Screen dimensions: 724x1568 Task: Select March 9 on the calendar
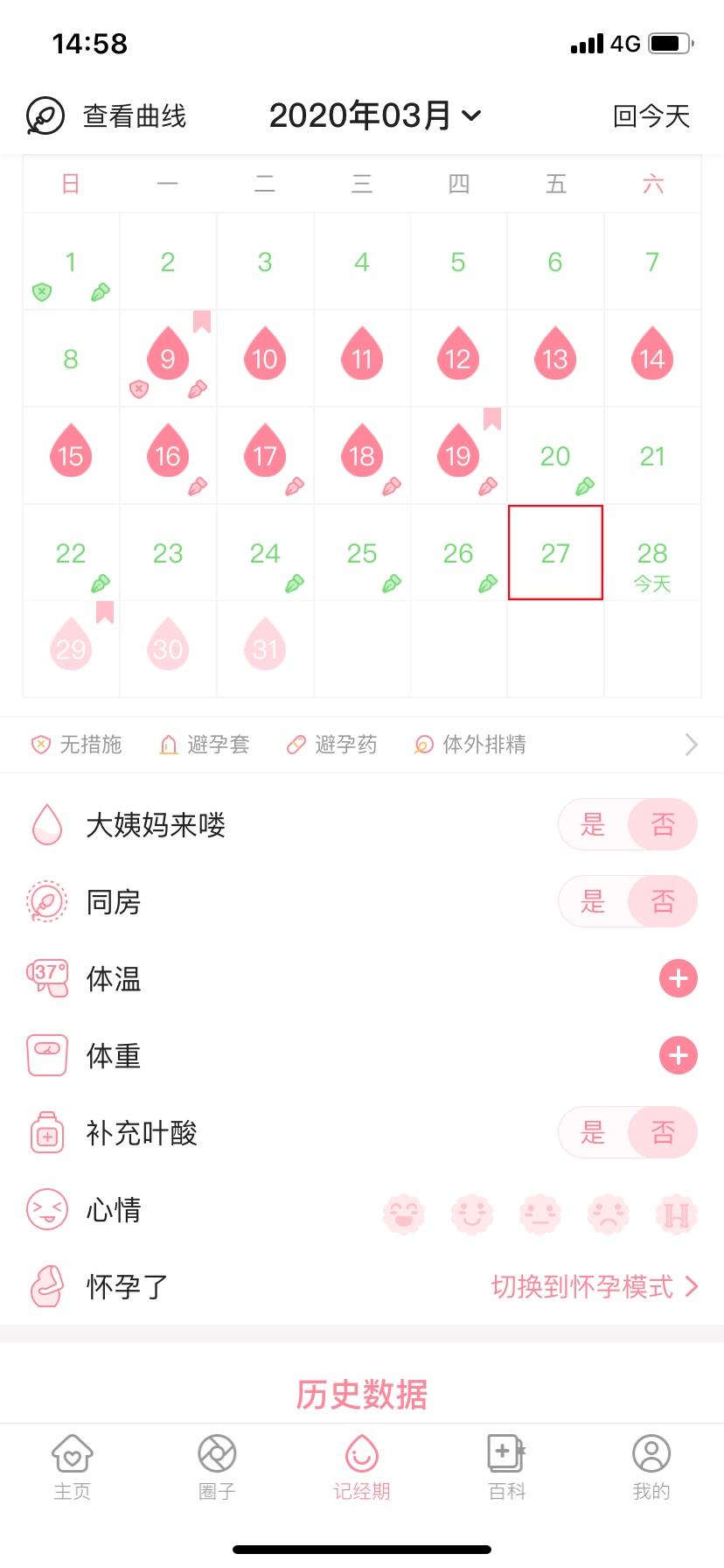click(168, 358)
